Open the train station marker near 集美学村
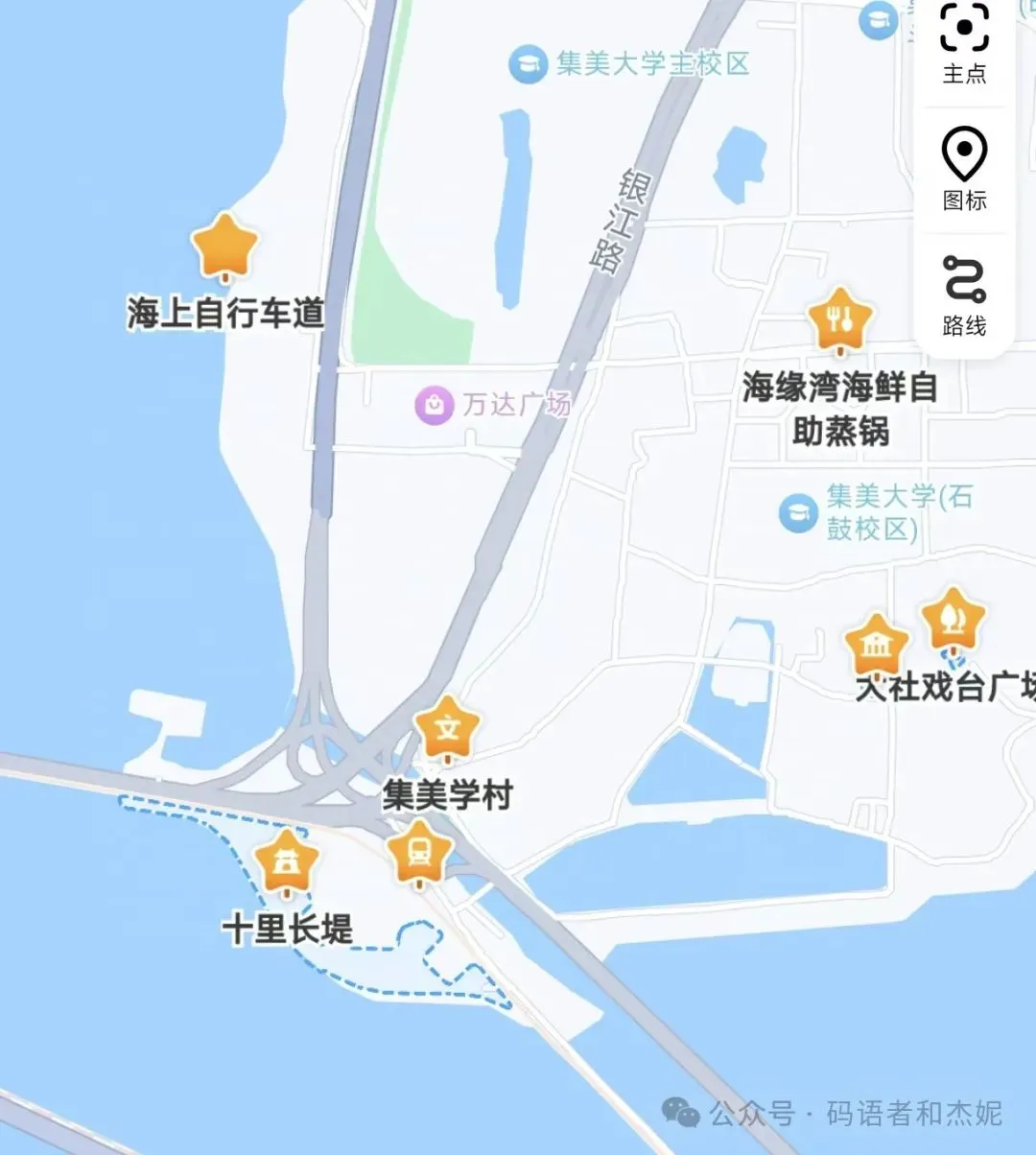1036x1155 pixels. [419, 853]
